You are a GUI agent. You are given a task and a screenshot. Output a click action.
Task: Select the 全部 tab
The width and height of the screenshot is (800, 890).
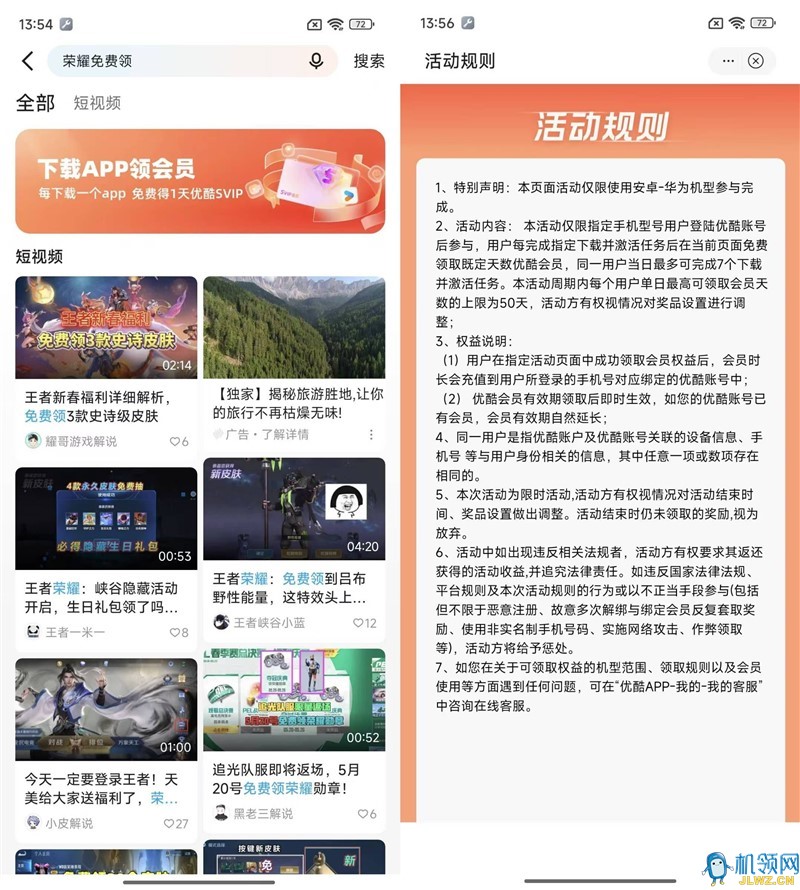click(35, 103)
